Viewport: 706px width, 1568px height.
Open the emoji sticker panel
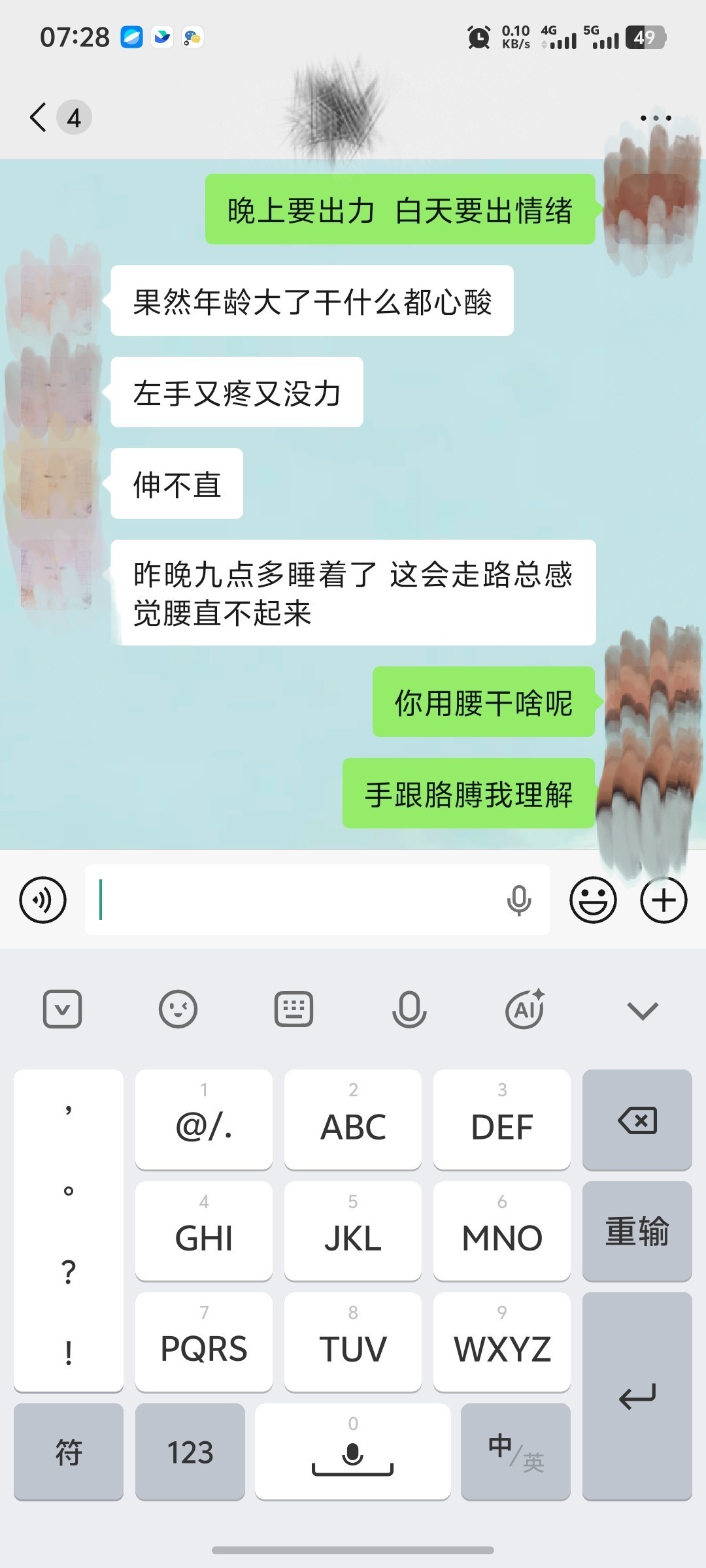[x=593, y=900]
